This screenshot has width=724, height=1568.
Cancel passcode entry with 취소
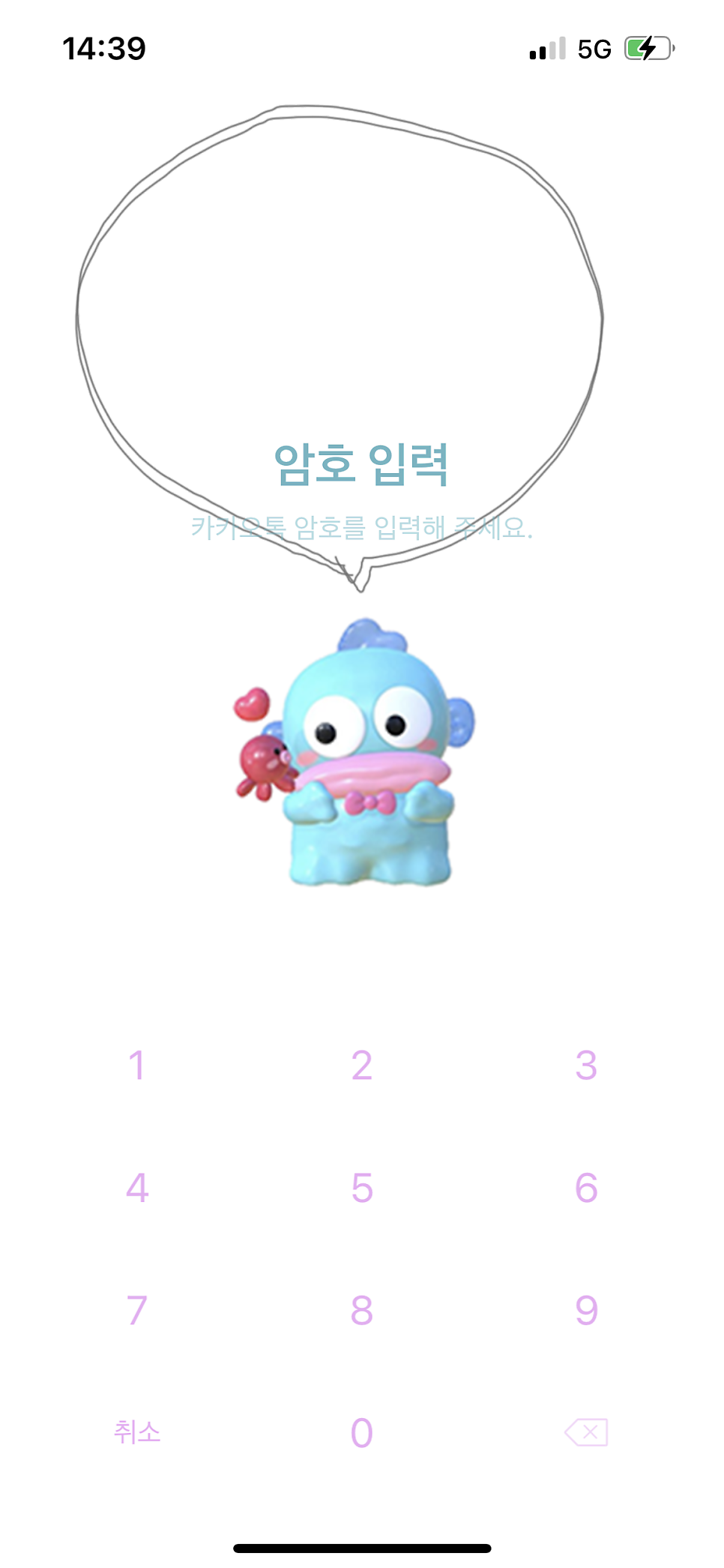(x=137, y=1432)
